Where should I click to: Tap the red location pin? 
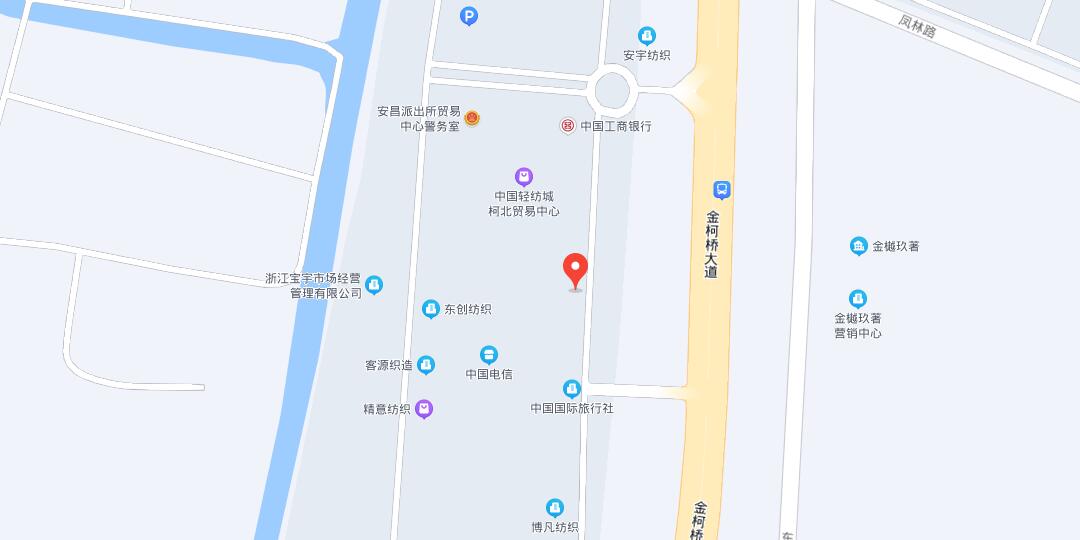coord(575,269)
